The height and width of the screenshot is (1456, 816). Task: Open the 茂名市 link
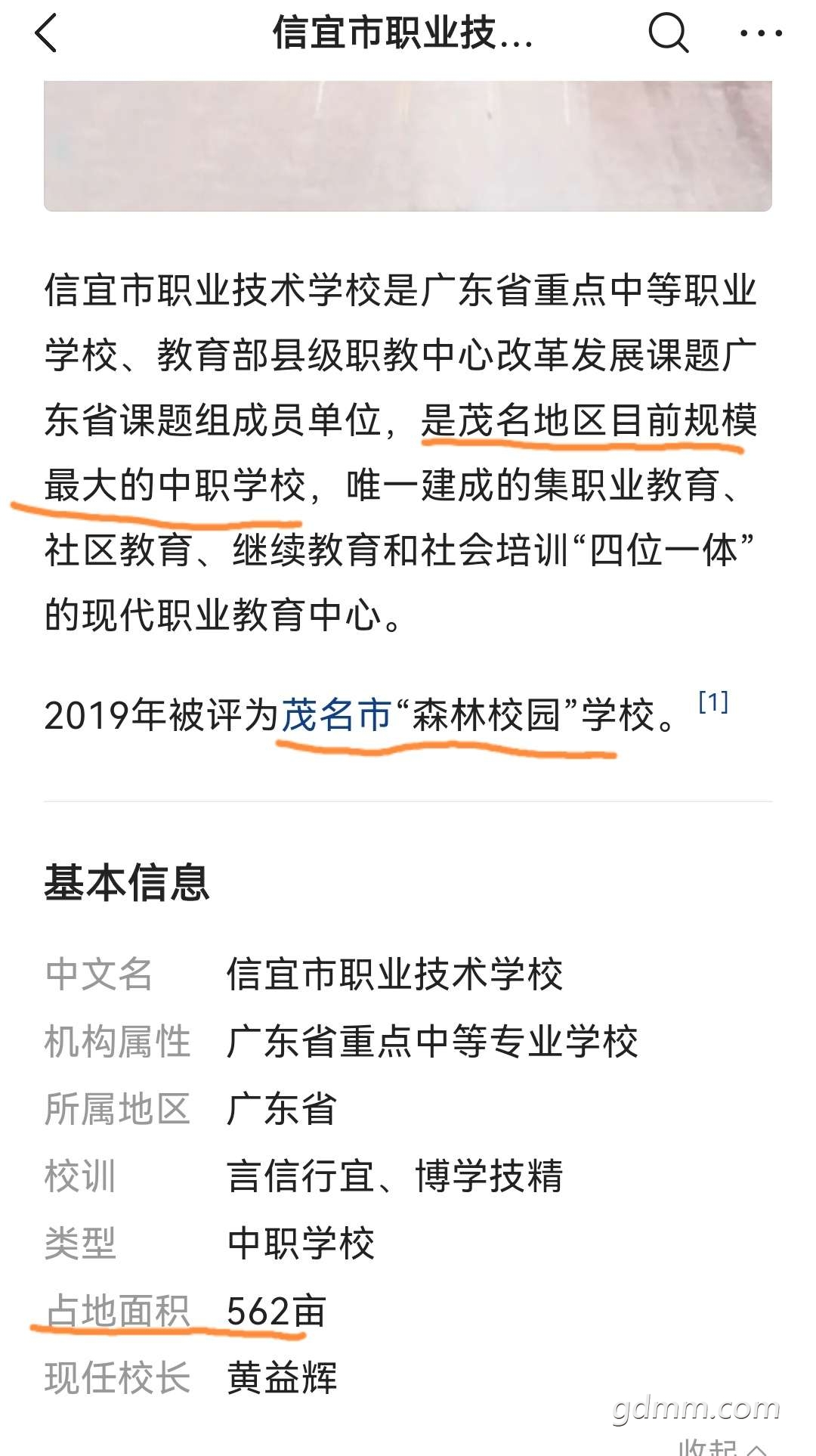tap(337, 714)
